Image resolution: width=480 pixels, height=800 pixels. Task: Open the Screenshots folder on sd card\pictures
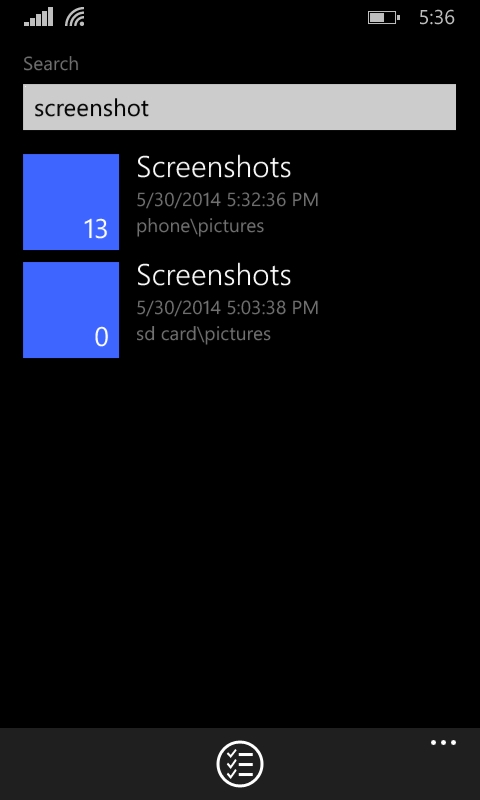pyautogui.click(x=239, y=310)
